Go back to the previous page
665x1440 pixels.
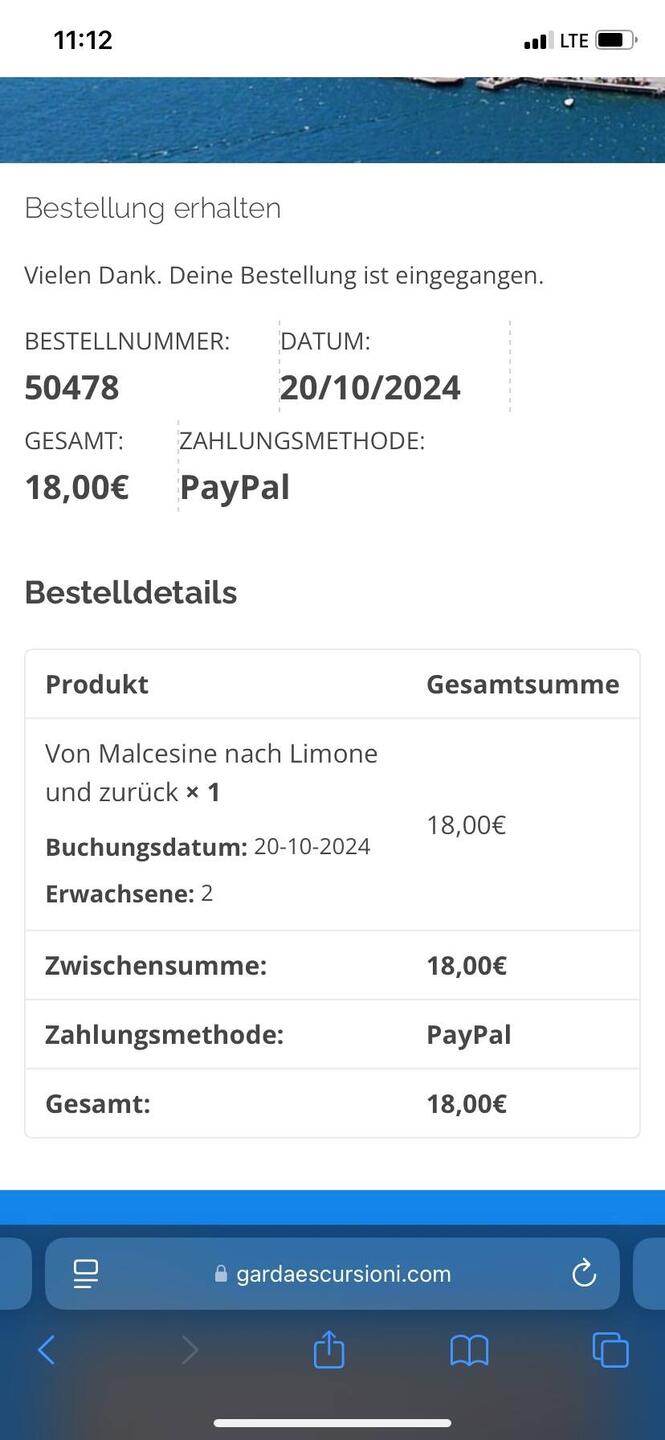[x=46, y=1351]
